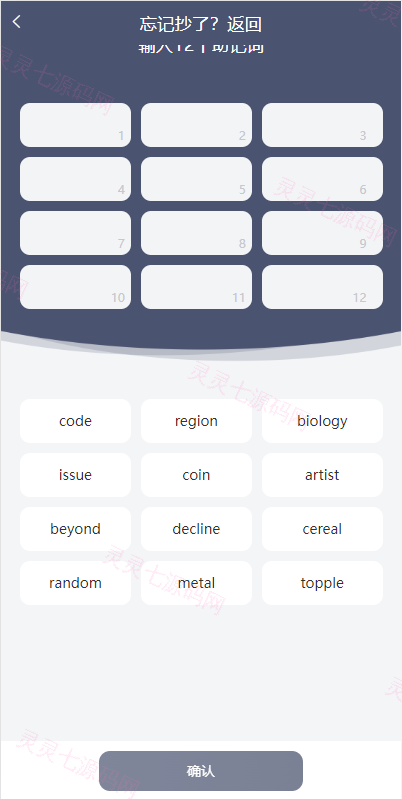Tap the empty slot numbered 12
Image resolution: width=402 pixels, height=799 pixels.
point(322,287)
